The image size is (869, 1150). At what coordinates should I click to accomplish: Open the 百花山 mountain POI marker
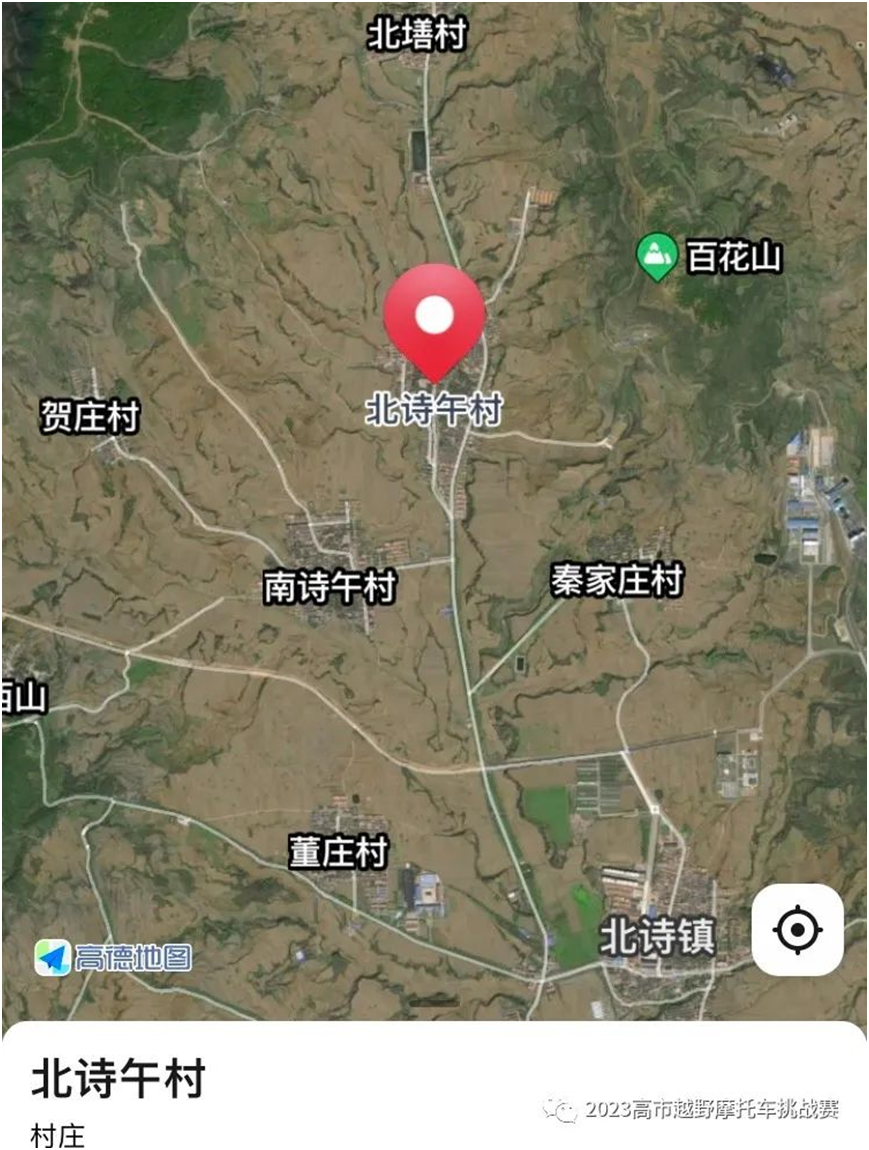(x=657, y=257)
